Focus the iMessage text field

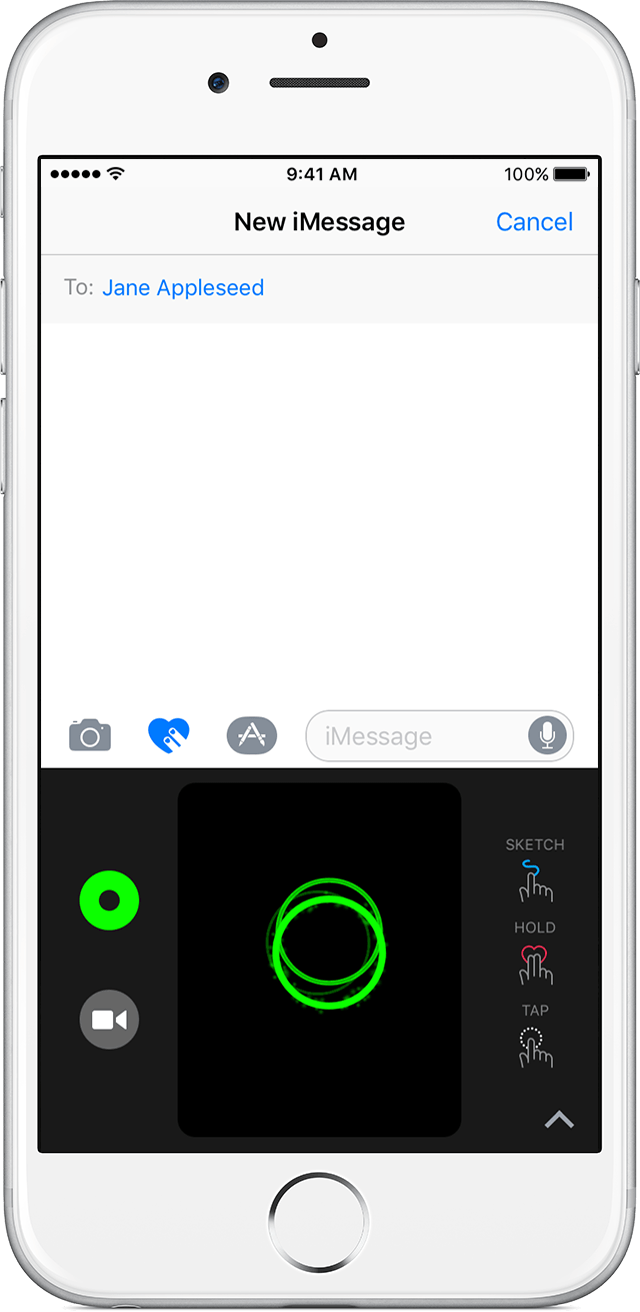420,737
